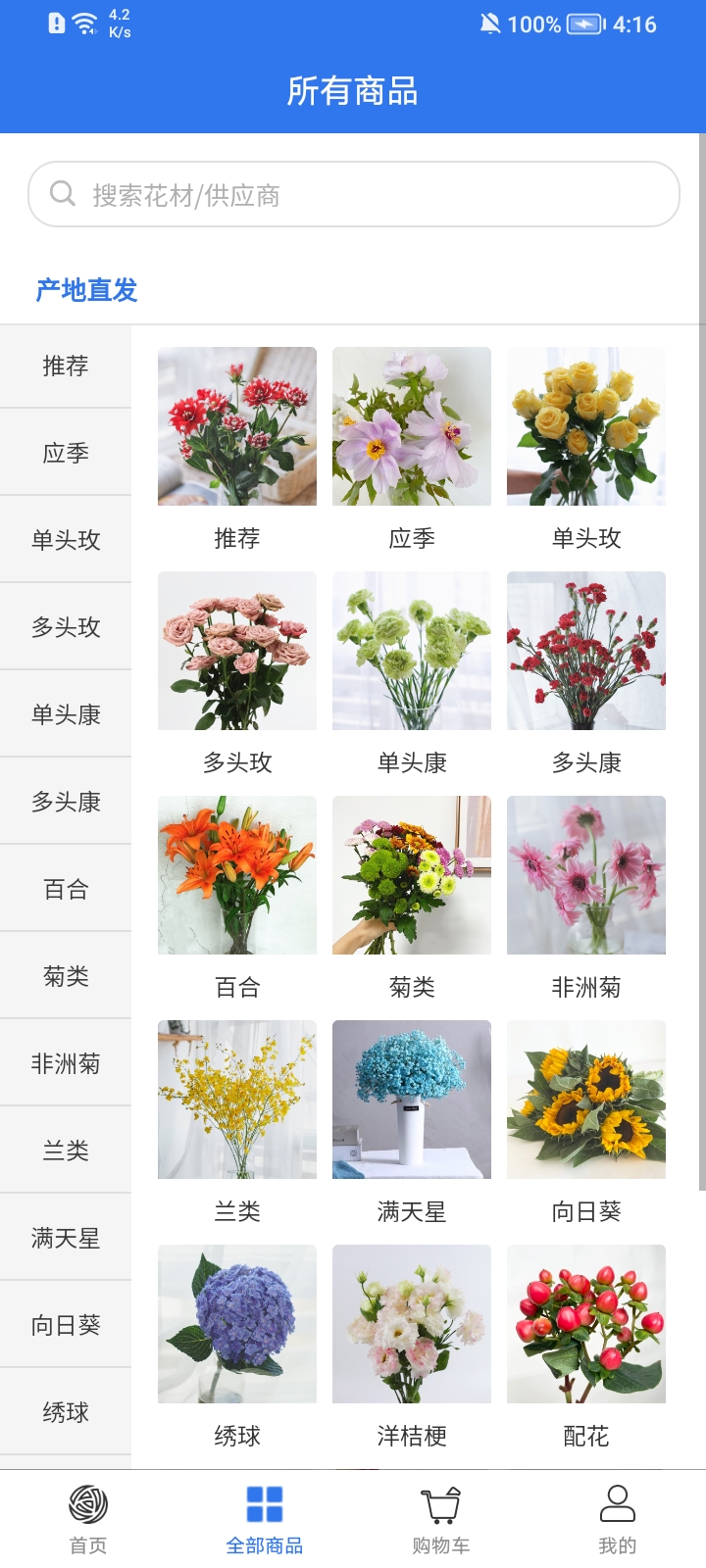Select the 产地直发 tab
The height and width of the screenshot is (1568, 706).
[x=86, y=290]
